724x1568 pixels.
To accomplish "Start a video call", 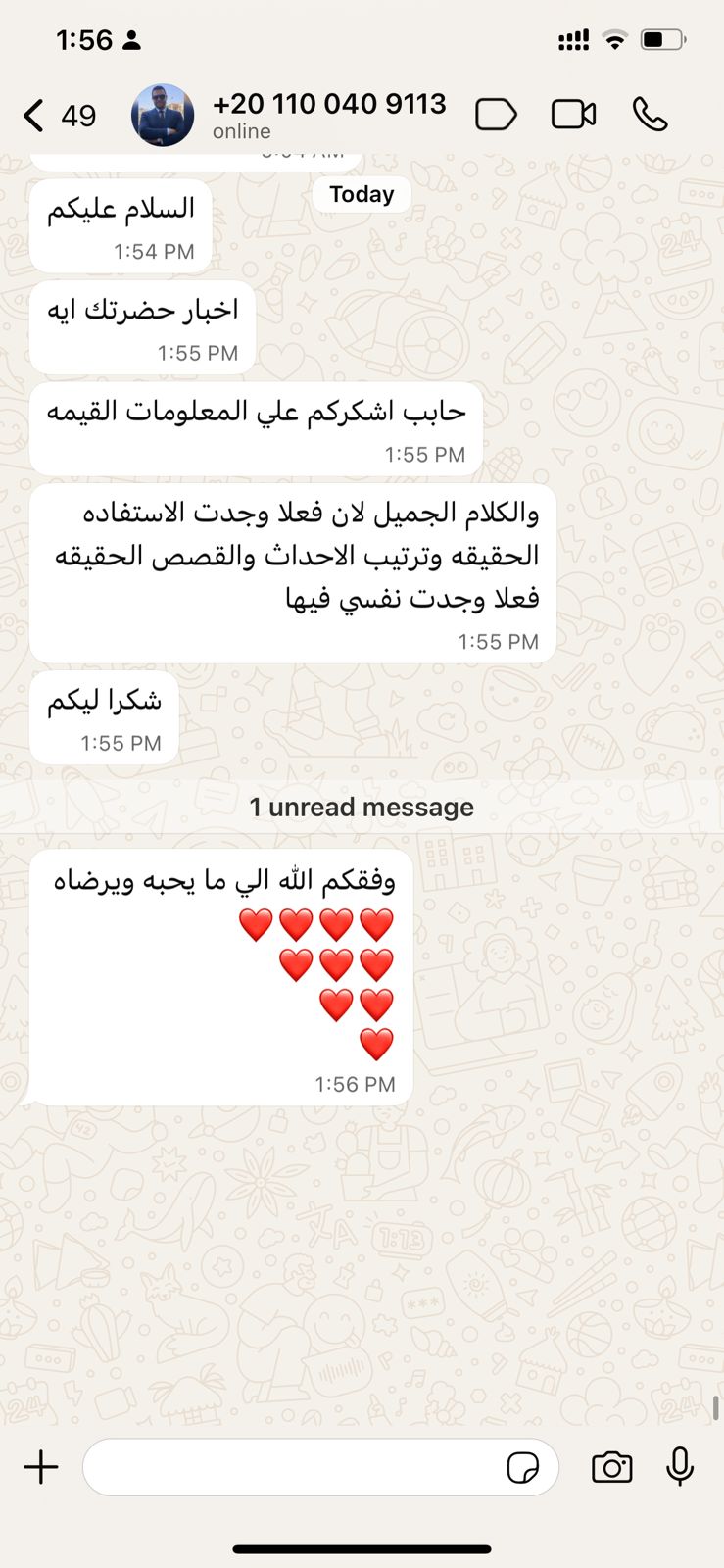I will pyautogui.click(x=573, y=115).
